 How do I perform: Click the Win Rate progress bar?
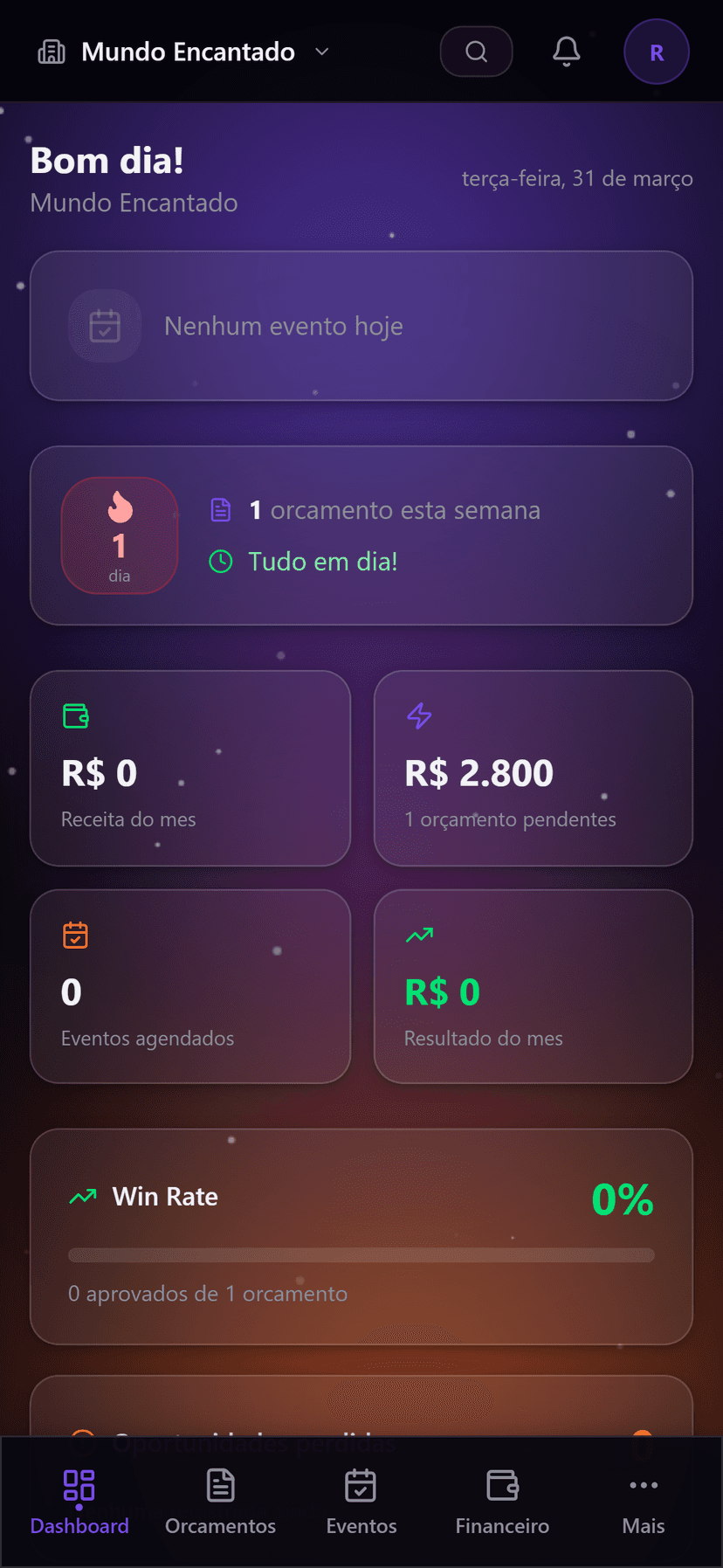(x=361, y=1255)
